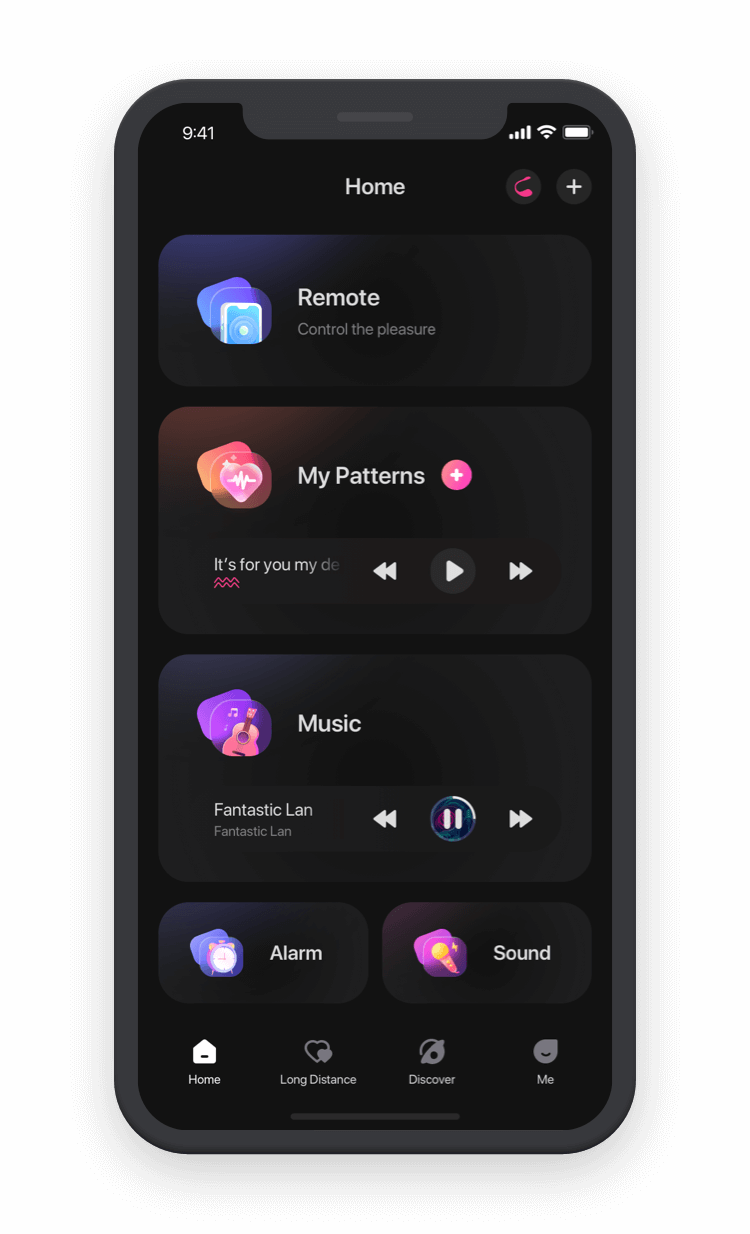This screenshot has height=1234, width=750.
Task: Pause the Fantastic Lan track
Action: (453, 819)
